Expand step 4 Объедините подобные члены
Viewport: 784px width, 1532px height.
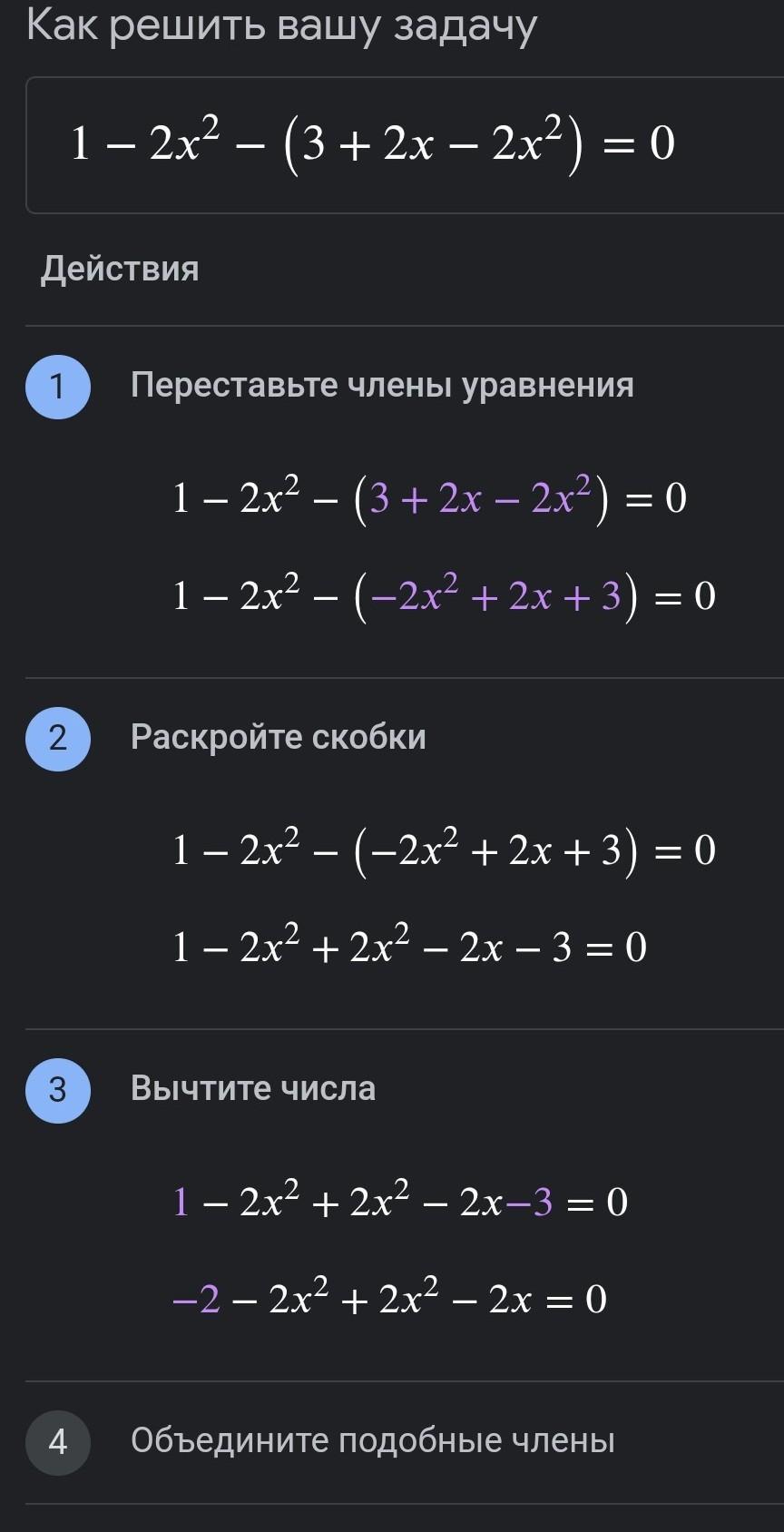405,1441
